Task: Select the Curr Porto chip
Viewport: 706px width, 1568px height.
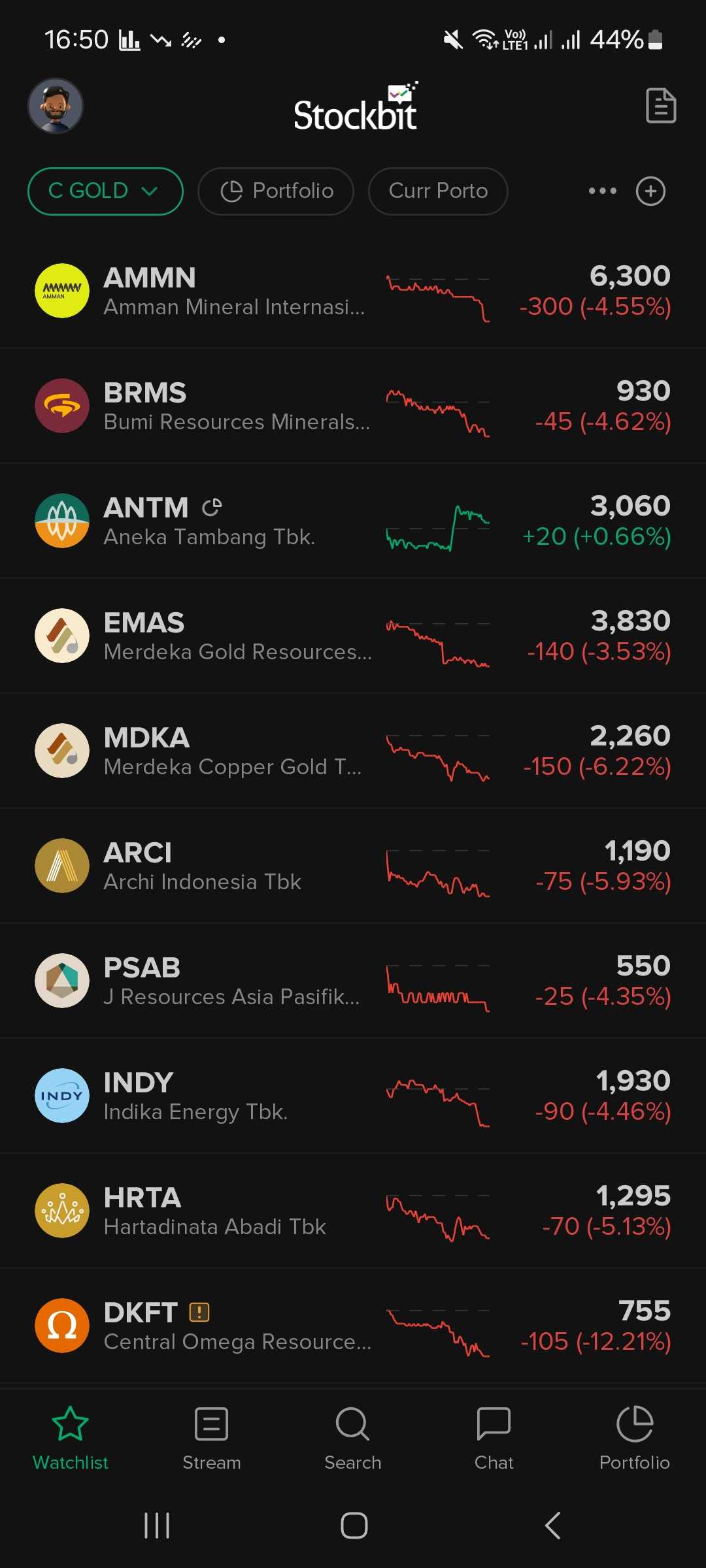Action: [438, 191]
